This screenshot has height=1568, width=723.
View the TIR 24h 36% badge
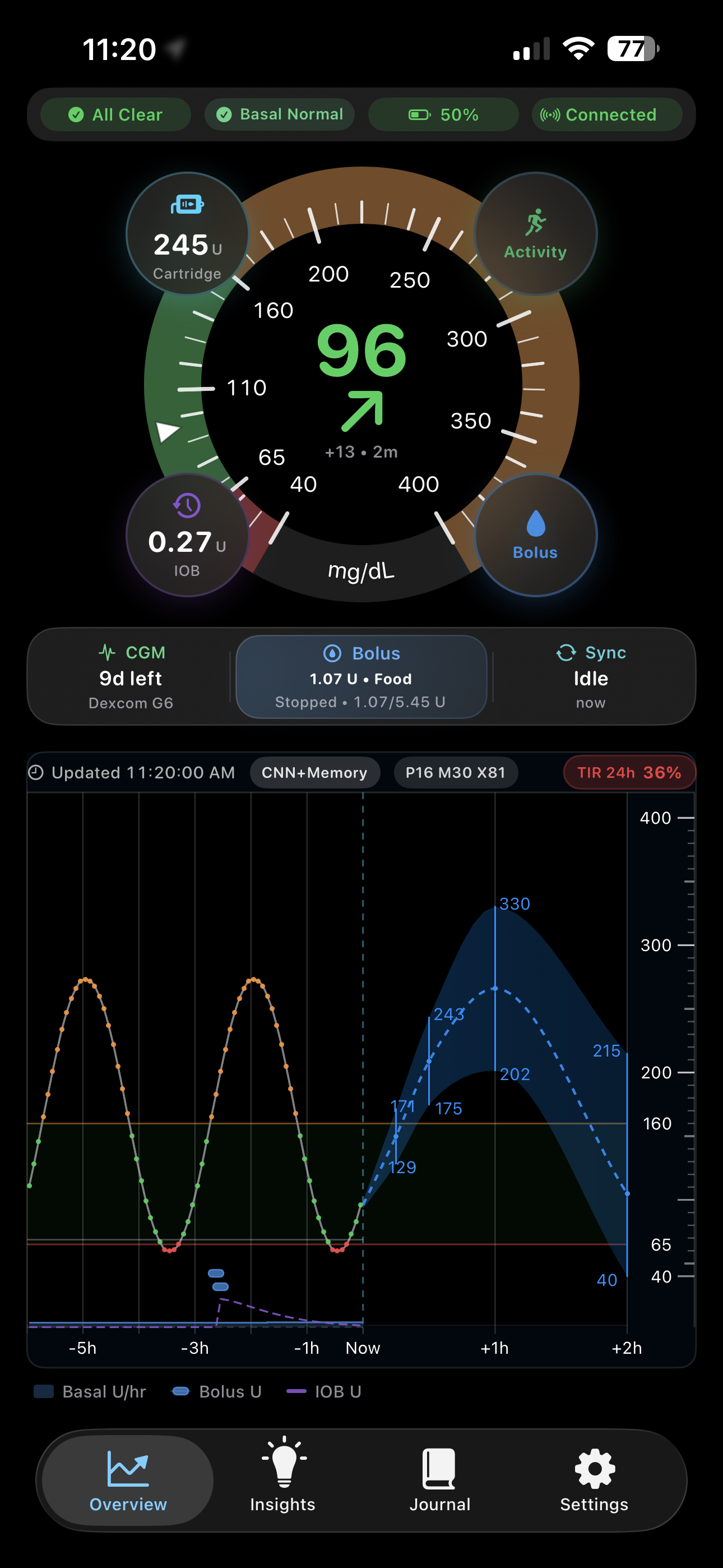tap(629, 772)
